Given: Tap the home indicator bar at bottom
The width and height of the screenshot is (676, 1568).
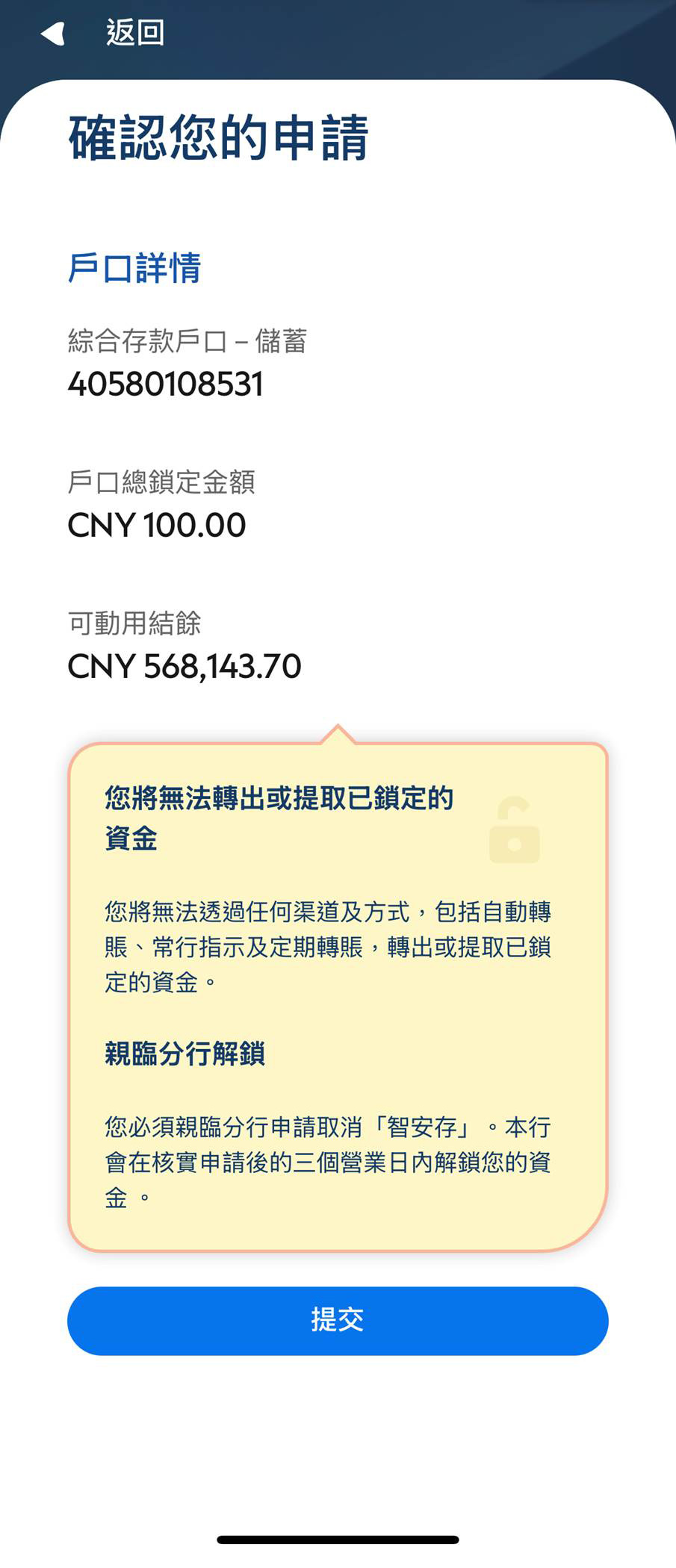Looking at the screenshot, I should tap(338, 1539).
